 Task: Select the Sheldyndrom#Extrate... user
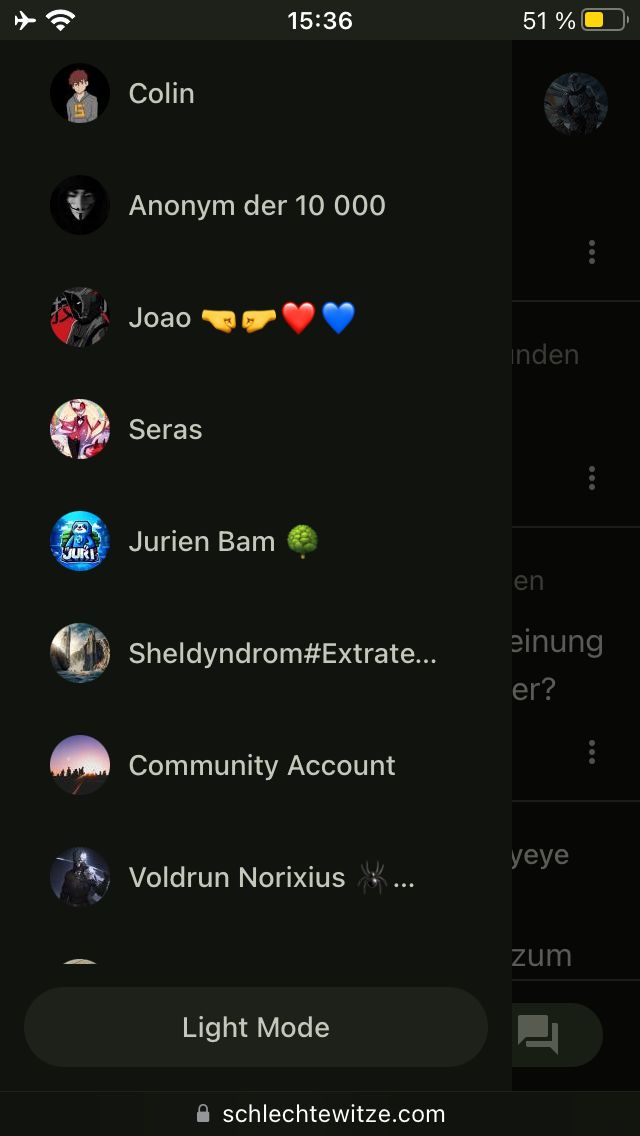pos(282,654)
